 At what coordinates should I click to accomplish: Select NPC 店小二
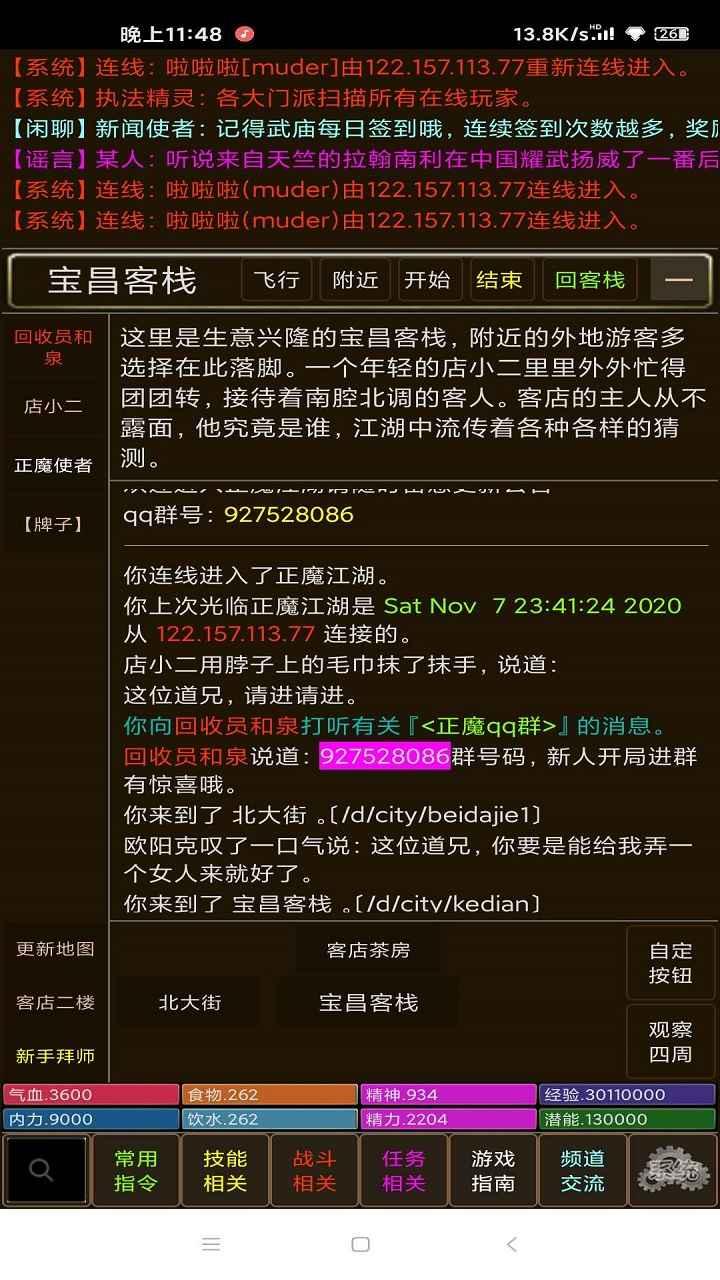(x=54, y=406)
